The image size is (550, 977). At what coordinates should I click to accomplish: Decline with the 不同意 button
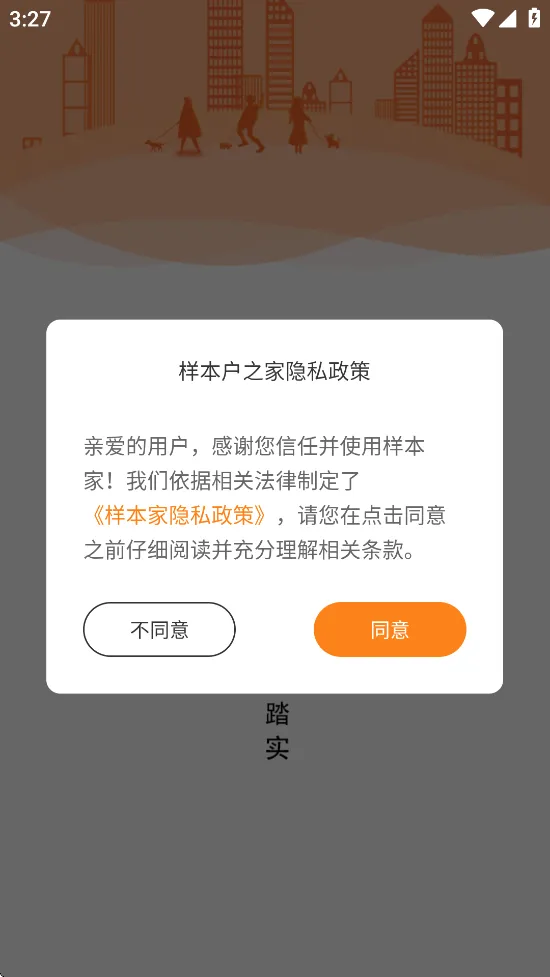click(x=159, y=629)
